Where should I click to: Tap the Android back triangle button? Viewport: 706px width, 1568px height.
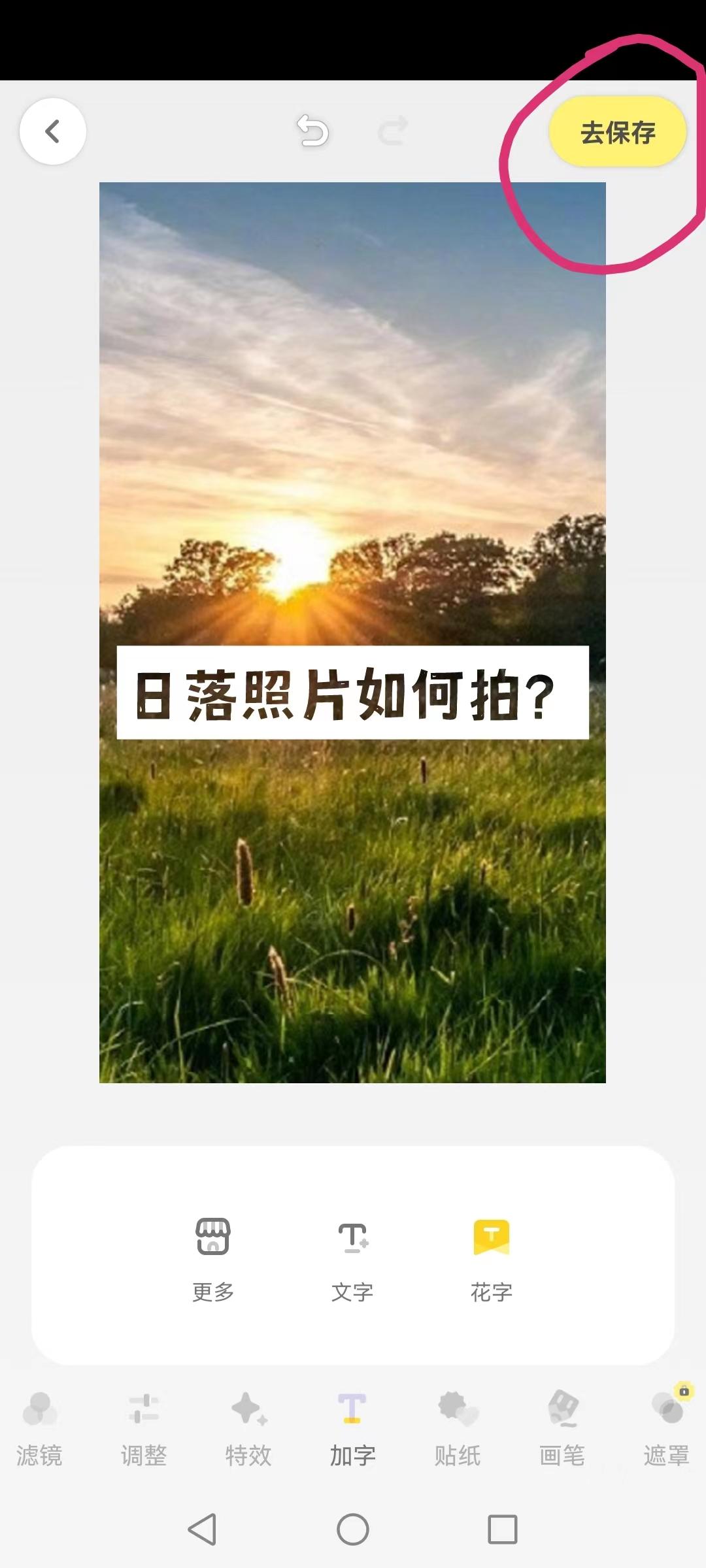[x=203, y=1529]
